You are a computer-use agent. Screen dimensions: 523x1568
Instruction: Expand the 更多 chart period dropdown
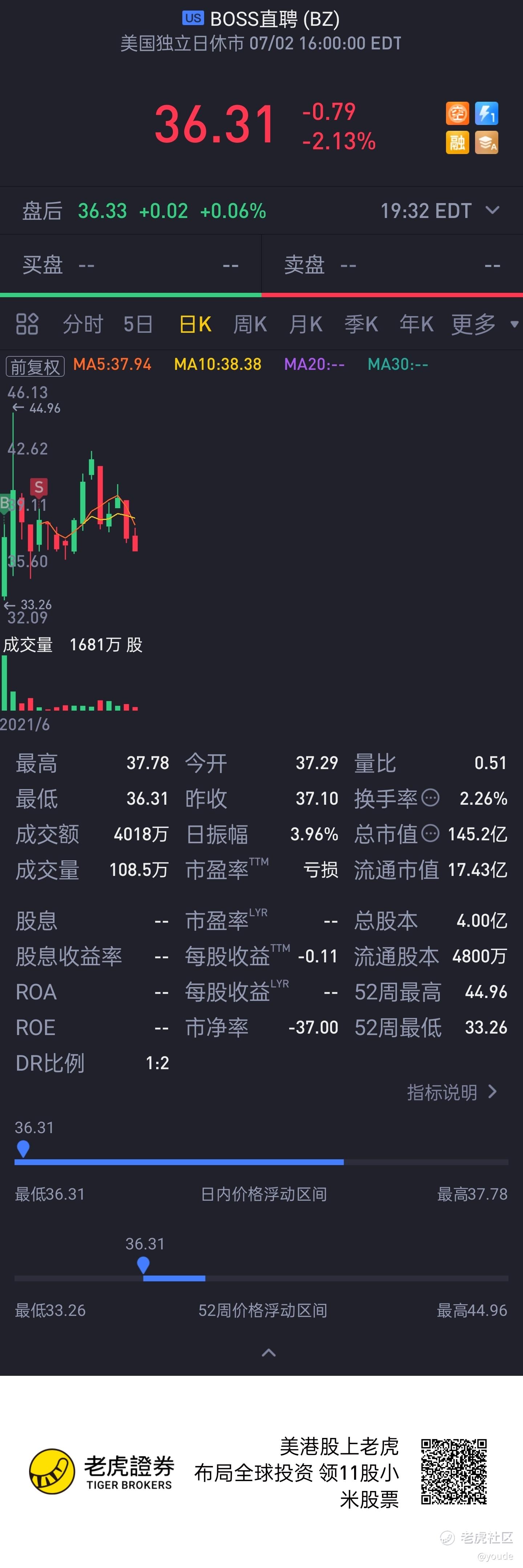485,324
